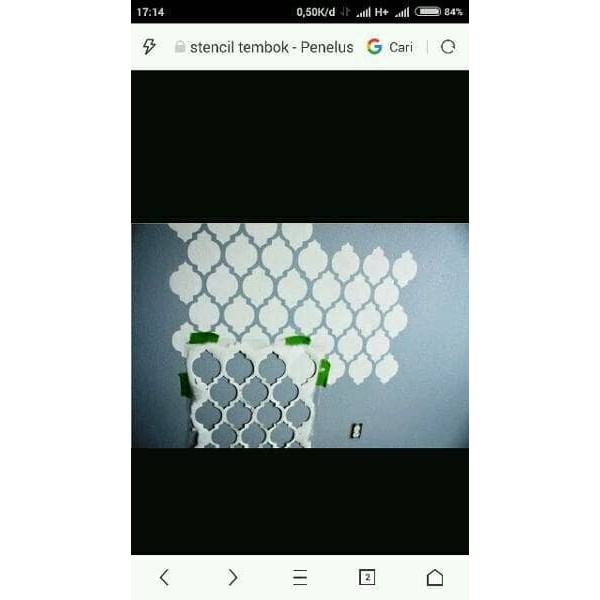Image resolution: width=600 pixels, height=600 pixels.
Task: Open the browser hamburger menu
Action: point(299,577)
